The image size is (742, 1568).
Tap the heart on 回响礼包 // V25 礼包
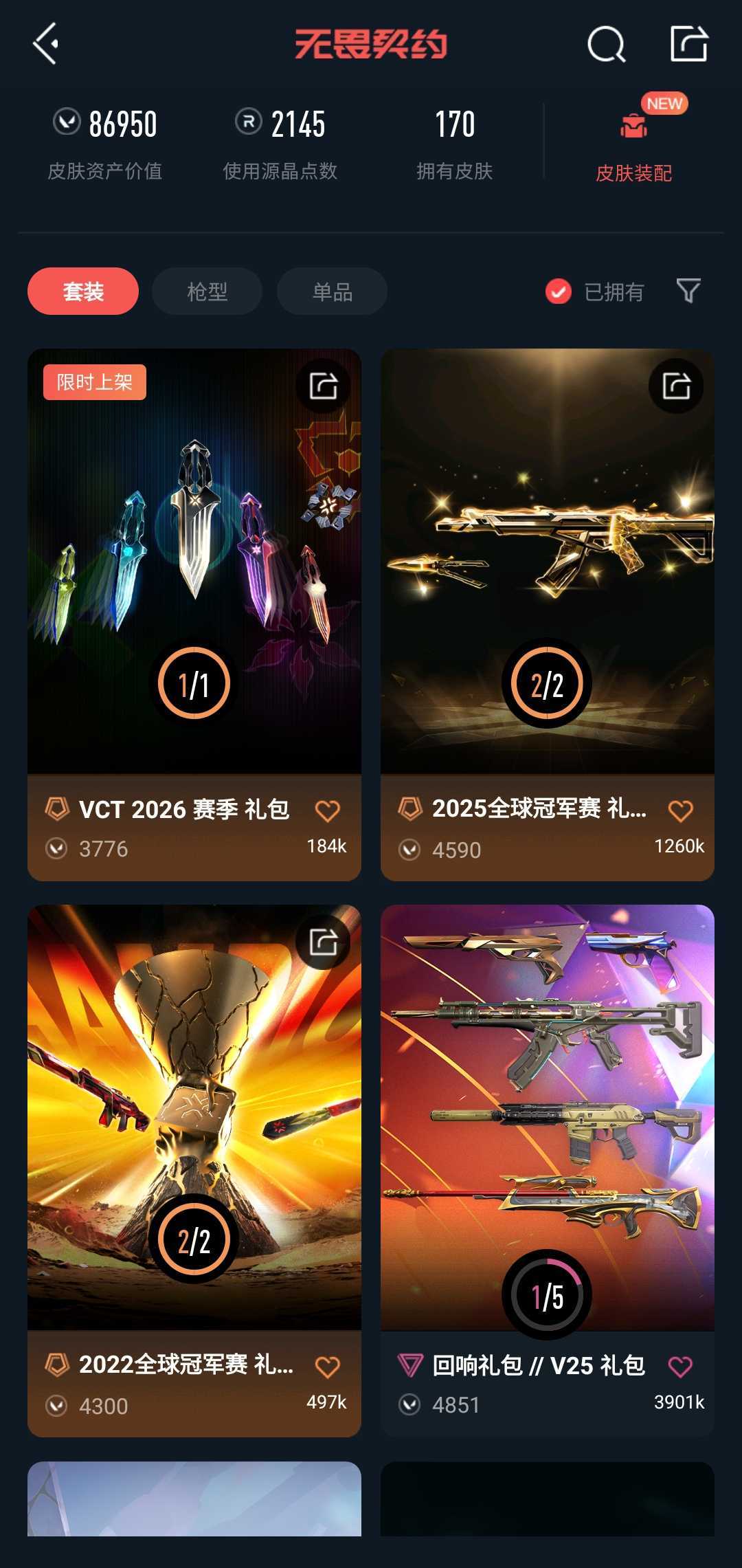pos(680,1367)
